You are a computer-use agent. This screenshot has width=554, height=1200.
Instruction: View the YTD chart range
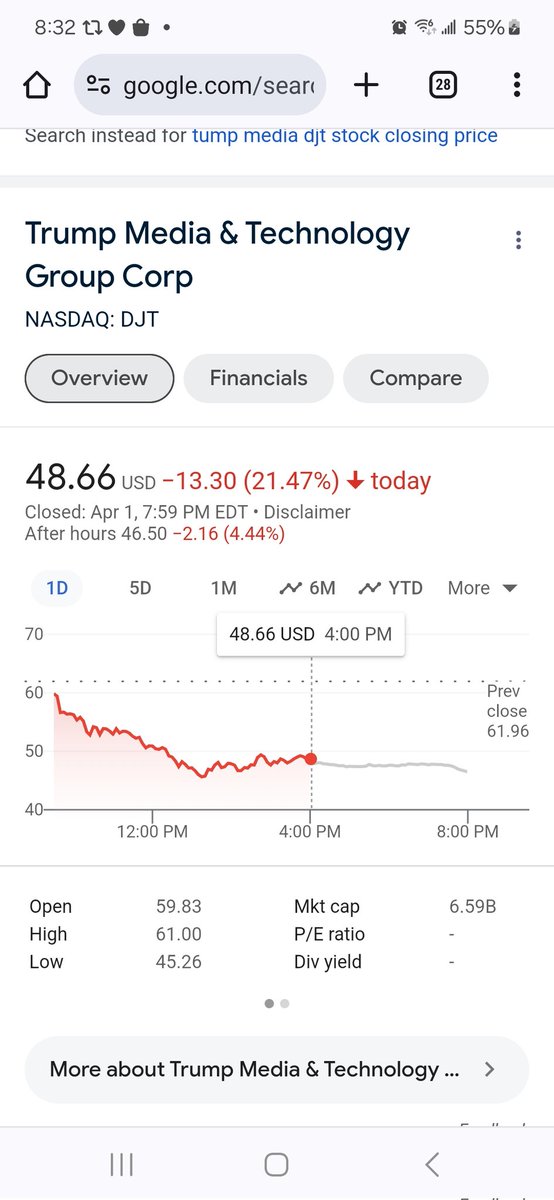391,588
